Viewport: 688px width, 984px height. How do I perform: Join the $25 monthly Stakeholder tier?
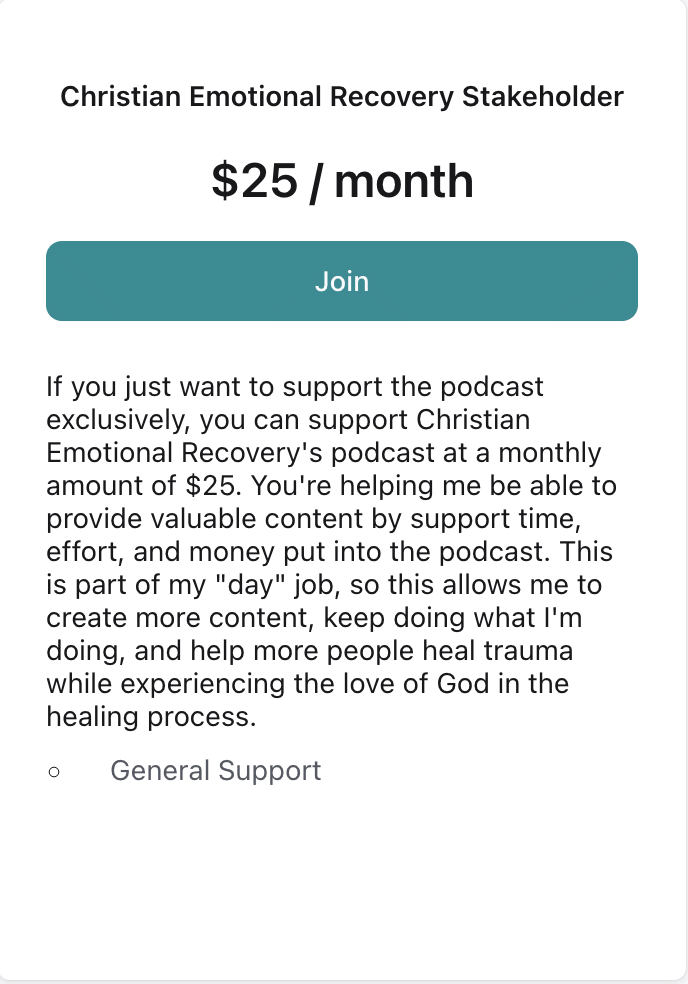tap(342, 281)
